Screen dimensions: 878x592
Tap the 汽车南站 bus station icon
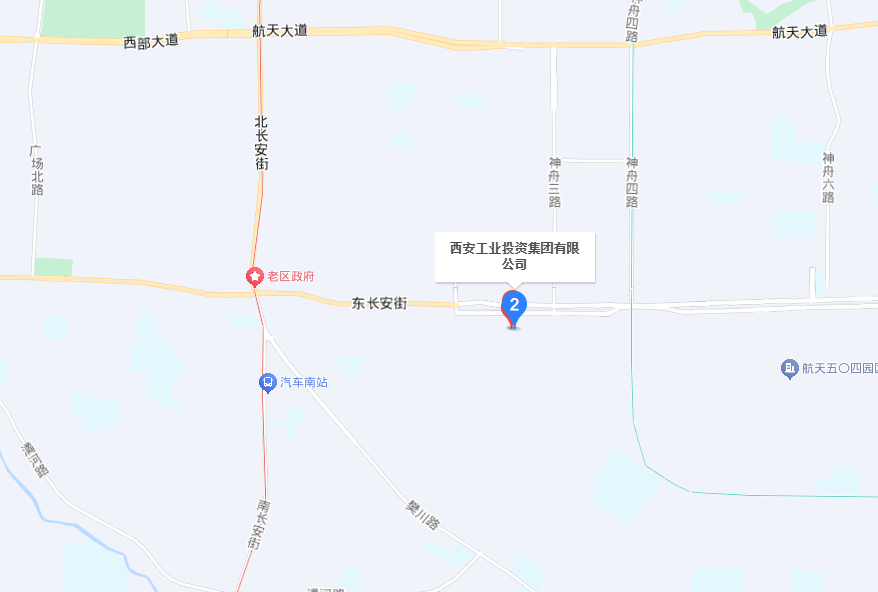(268, 382)
